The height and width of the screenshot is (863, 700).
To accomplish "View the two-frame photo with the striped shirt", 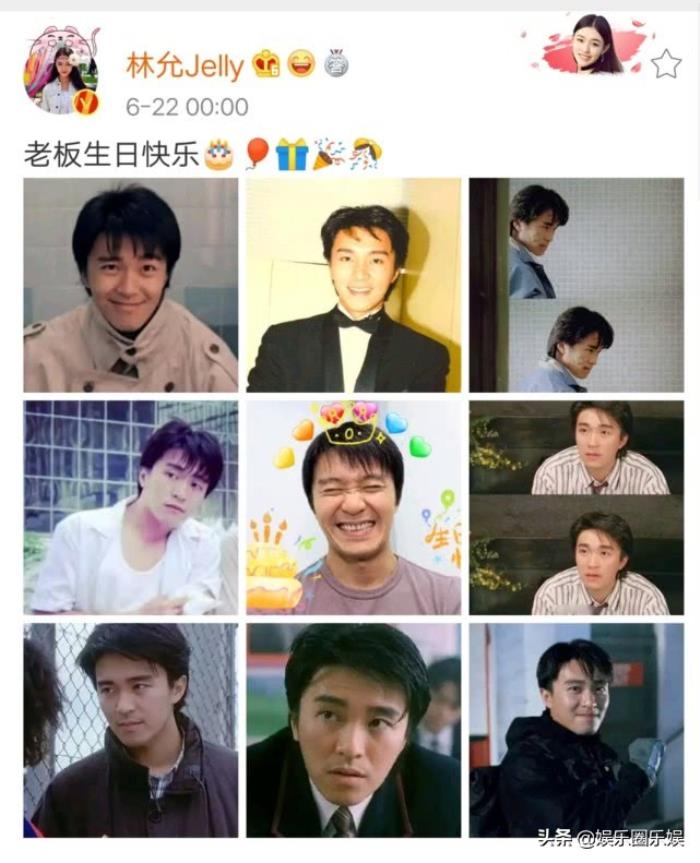I will (577, 507).
